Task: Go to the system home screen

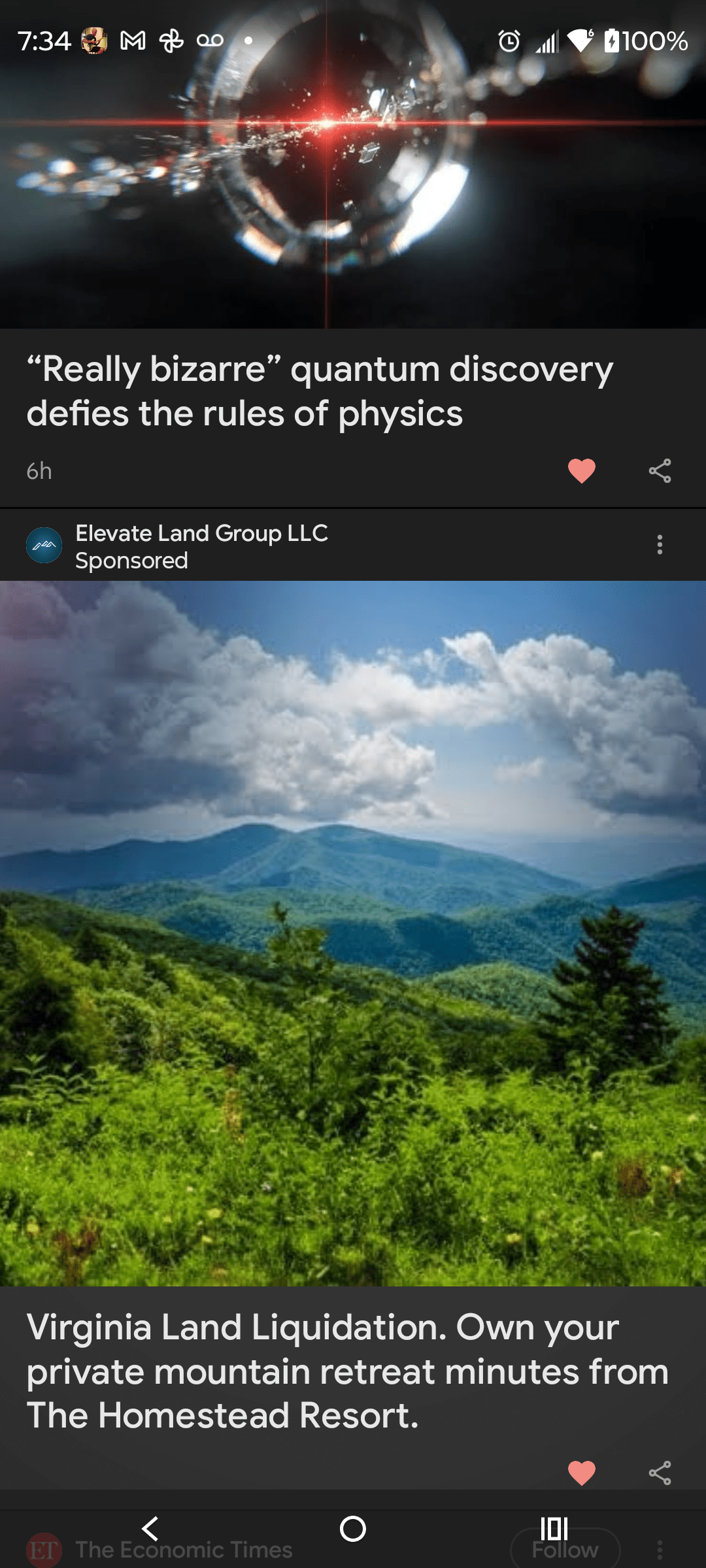Action: (353, 1529)
